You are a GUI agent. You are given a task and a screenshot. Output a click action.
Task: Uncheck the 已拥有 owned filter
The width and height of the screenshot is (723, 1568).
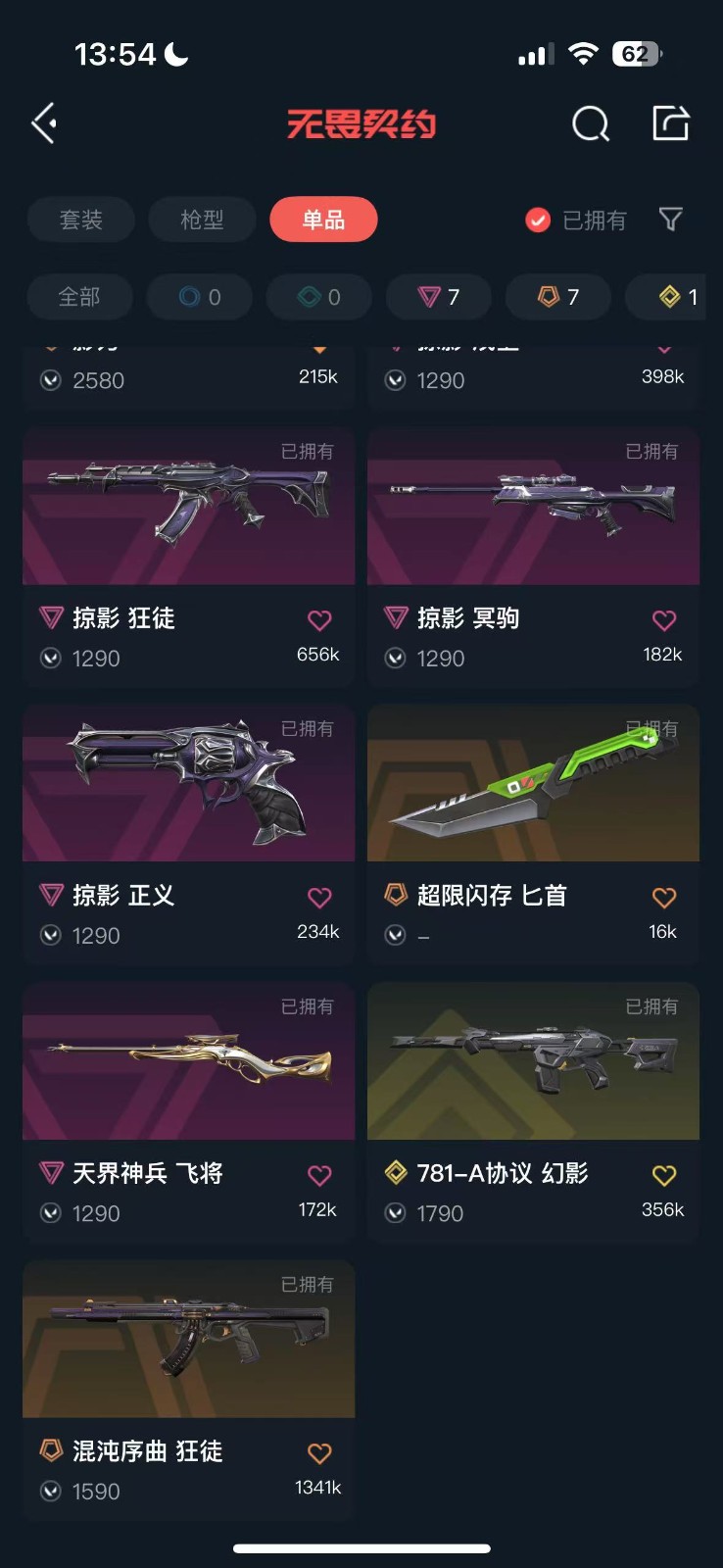tap(538, 220)
